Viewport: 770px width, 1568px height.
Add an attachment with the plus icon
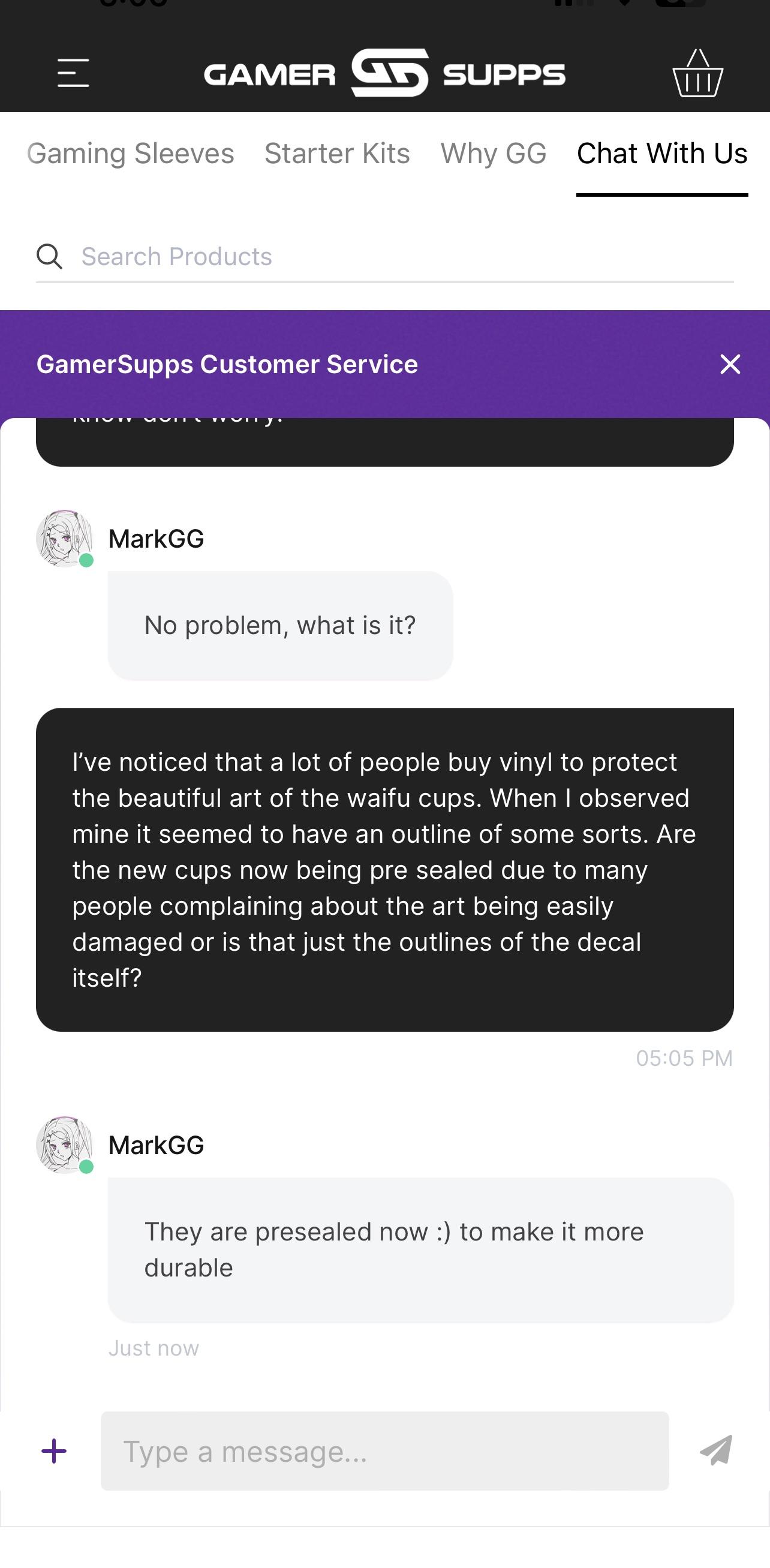point(54,1451)
